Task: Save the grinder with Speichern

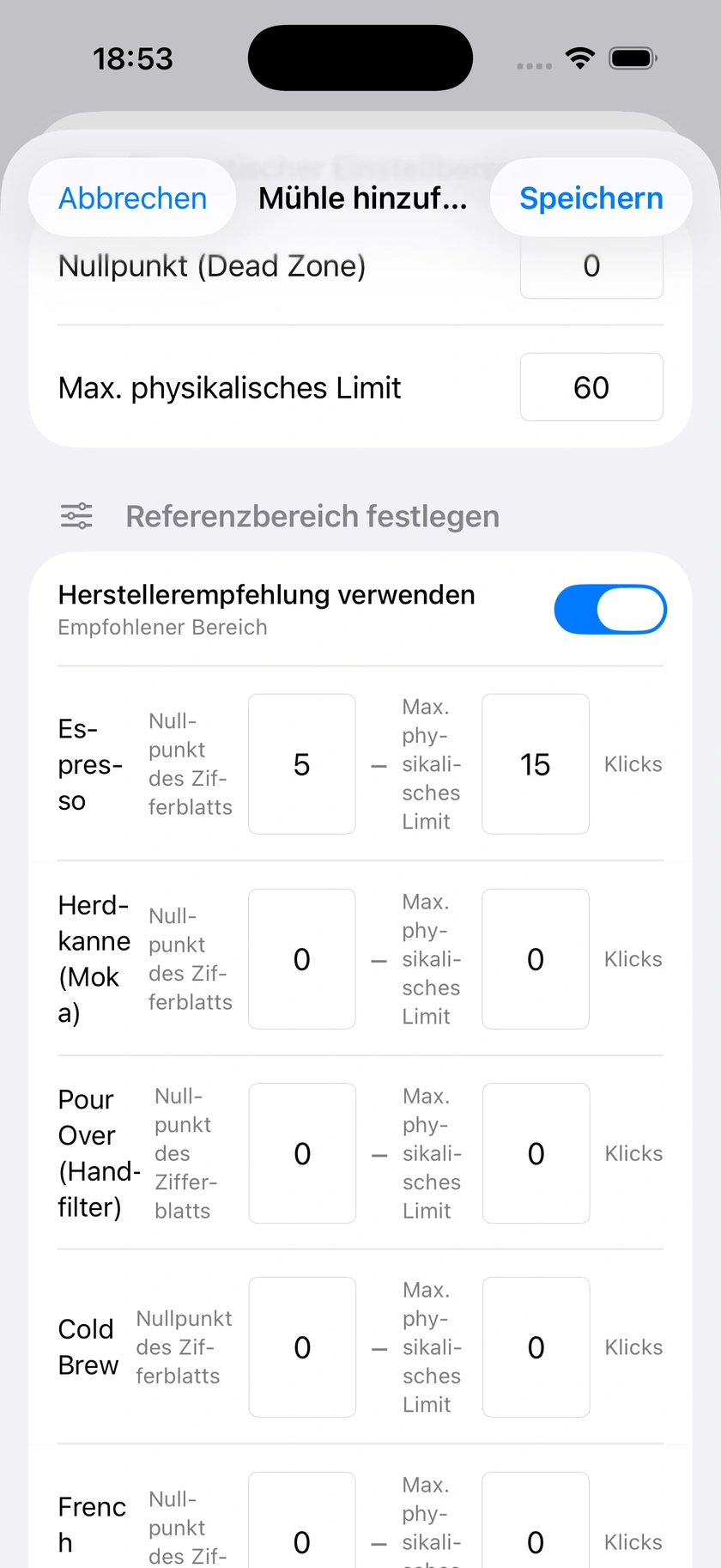Action: [591, 198]
